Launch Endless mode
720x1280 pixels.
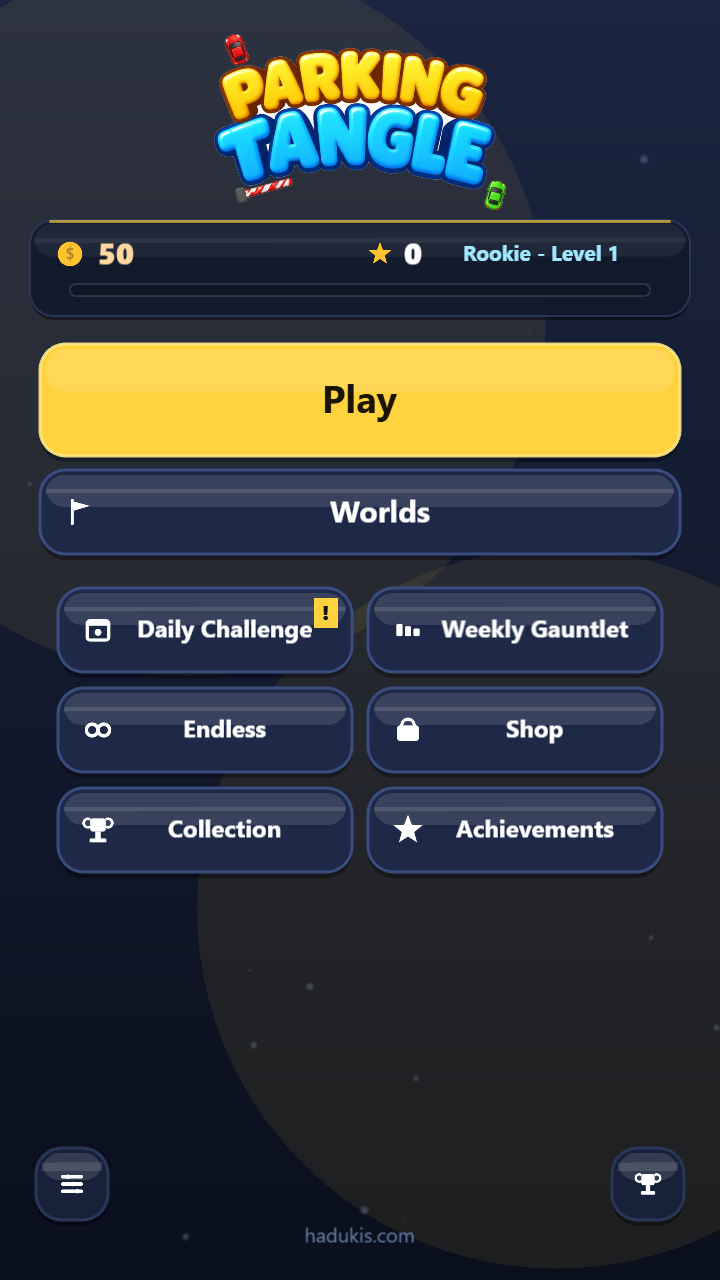pyautogui.click(x=205, y=730)
